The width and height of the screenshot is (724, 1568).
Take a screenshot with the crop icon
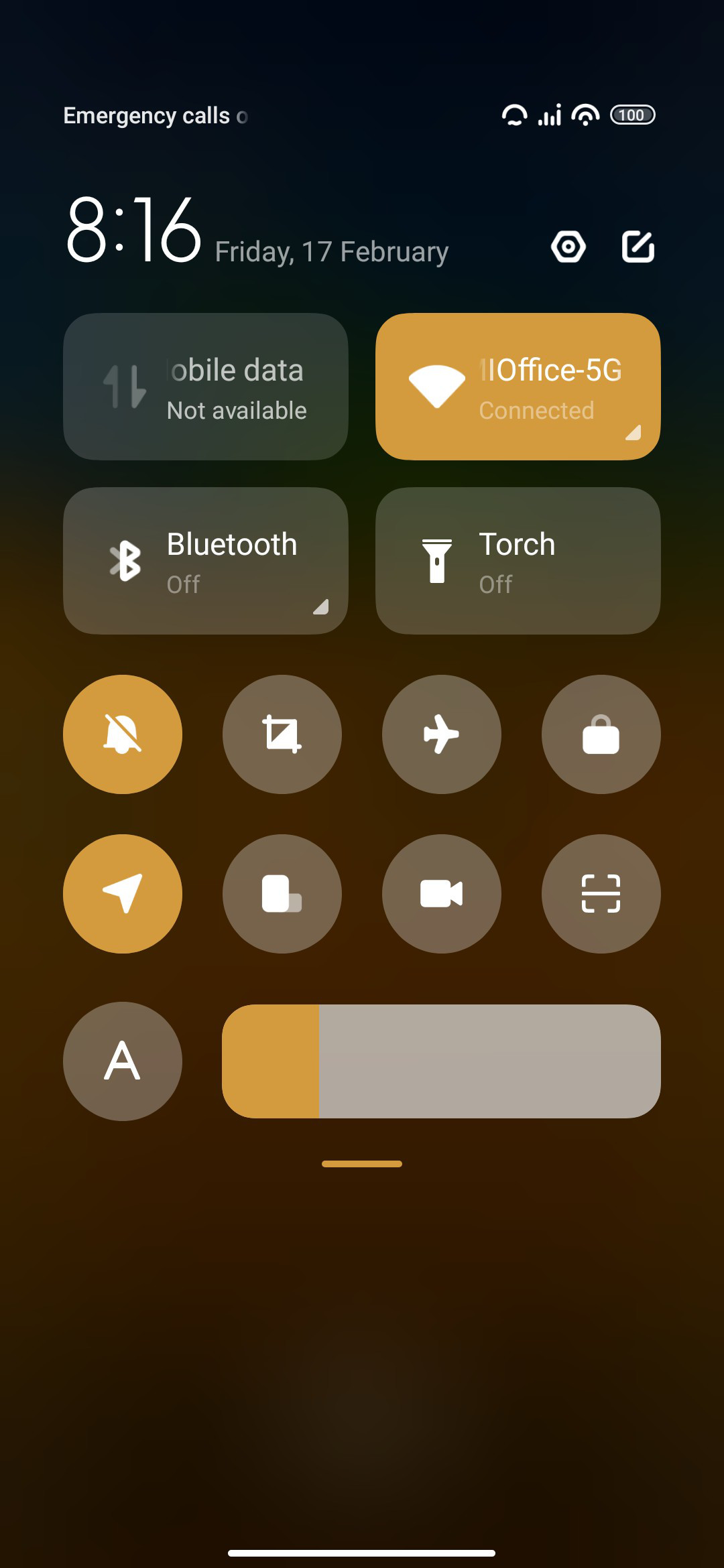click(x=282, y=734)
